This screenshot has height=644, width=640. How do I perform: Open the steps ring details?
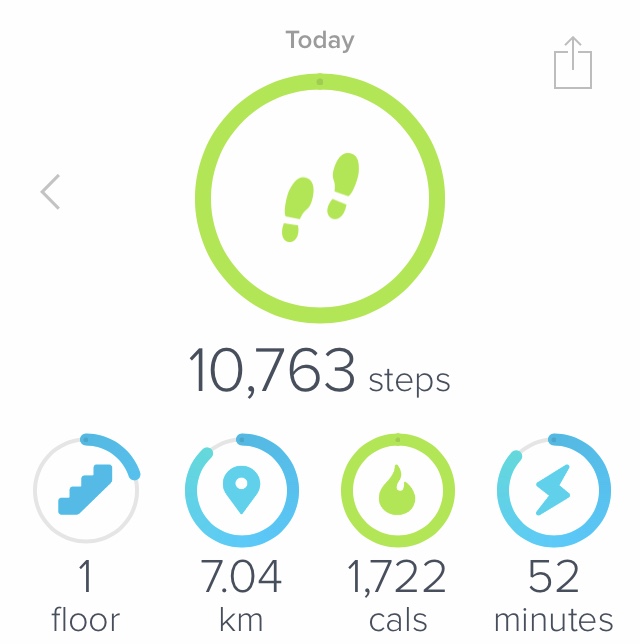pos(319,197)
